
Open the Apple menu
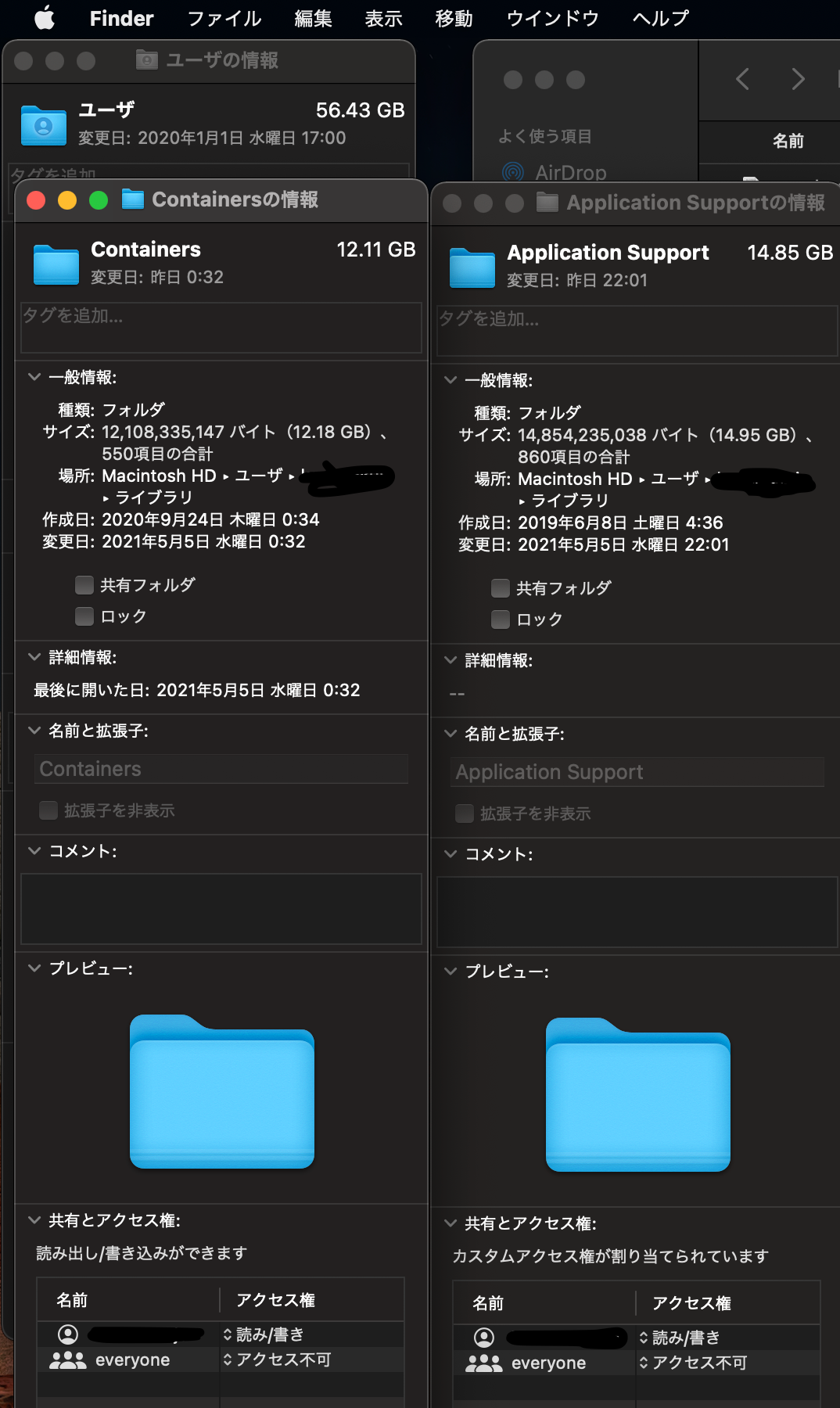click(x=45, y=17)
